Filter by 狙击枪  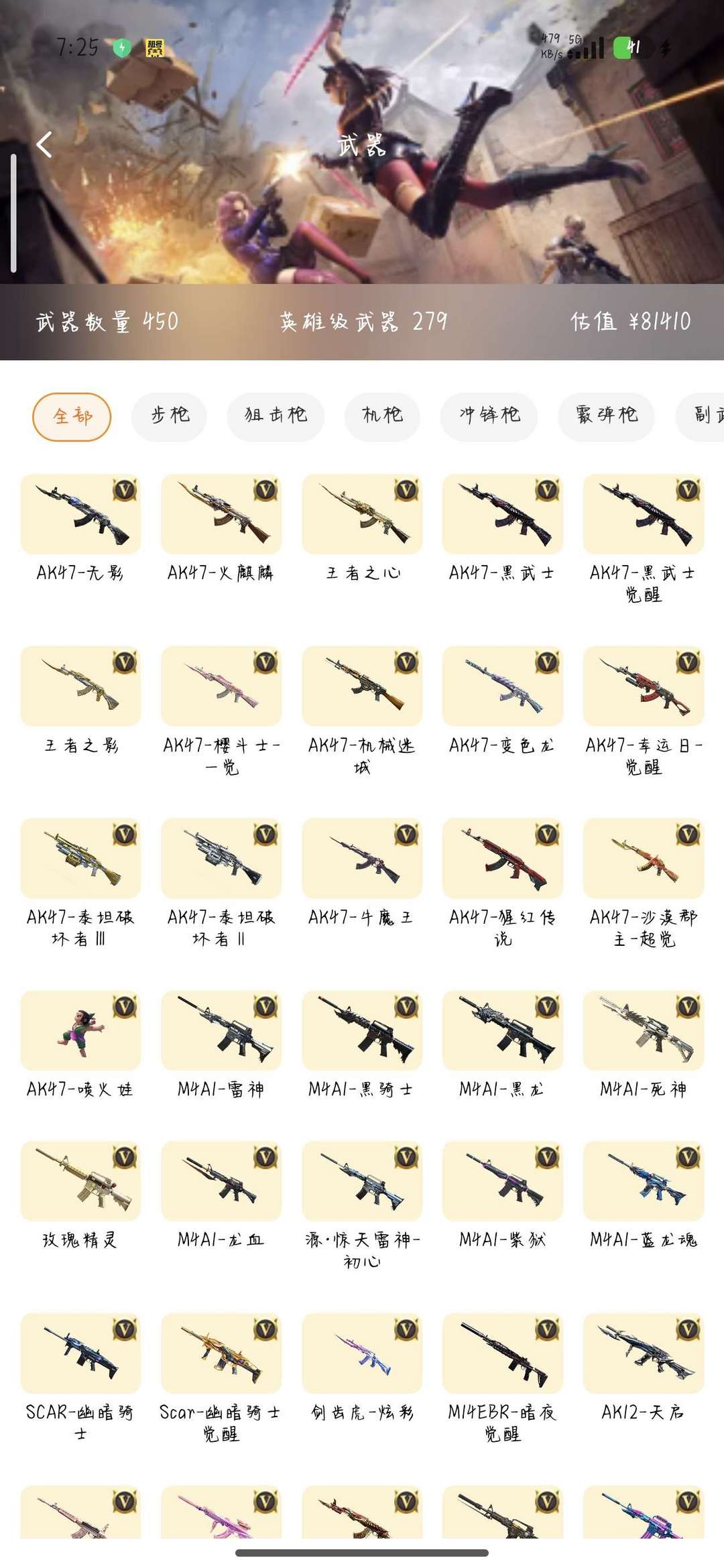pyautogui.click(x=276, y=416)
